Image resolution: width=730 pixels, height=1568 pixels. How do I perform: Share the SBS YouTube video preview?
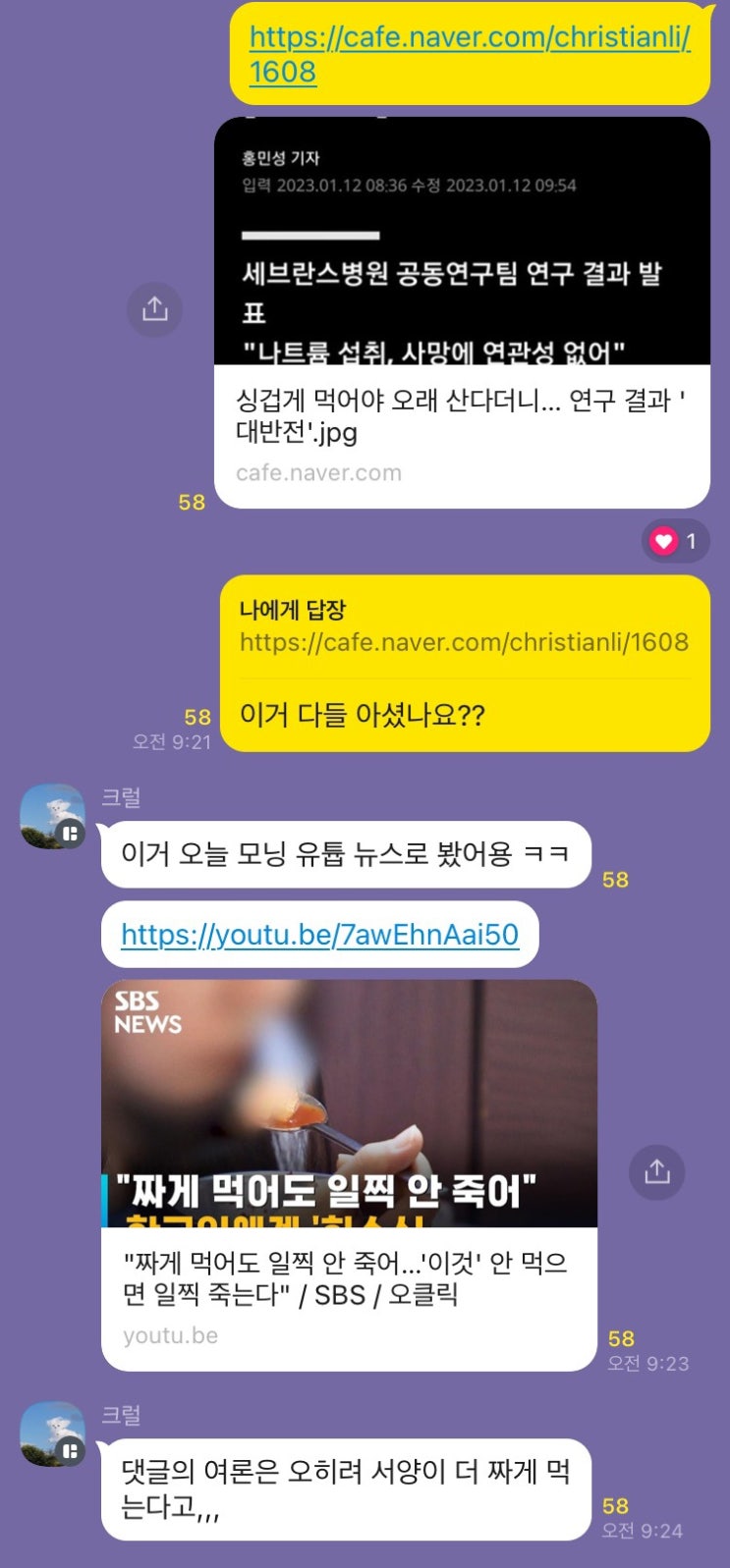coord(657,1172)
